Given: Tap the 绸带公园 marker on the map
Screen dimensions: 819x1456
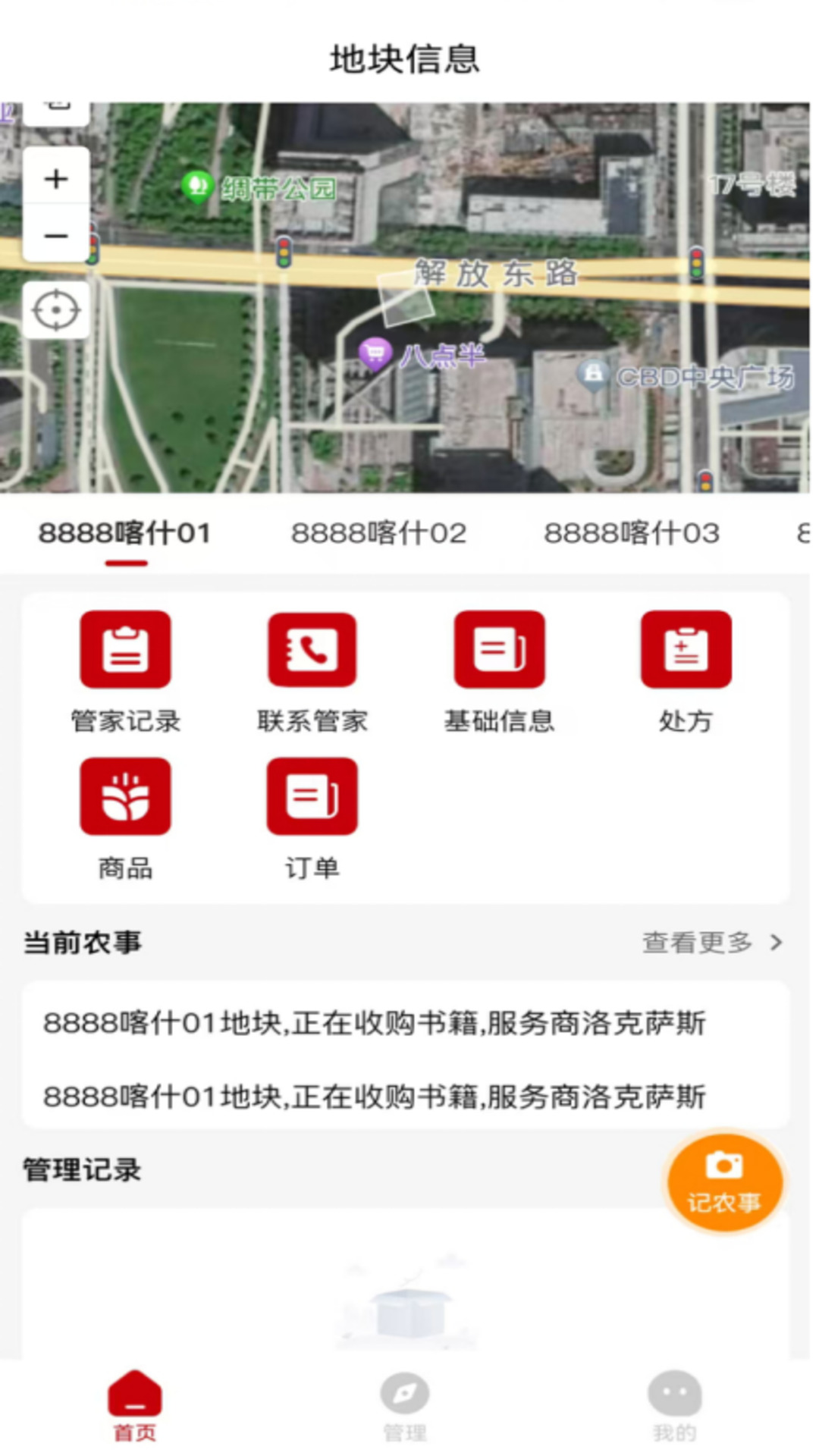Looking at the screenshot, I should pyautogui.click(x=198, y=187).
